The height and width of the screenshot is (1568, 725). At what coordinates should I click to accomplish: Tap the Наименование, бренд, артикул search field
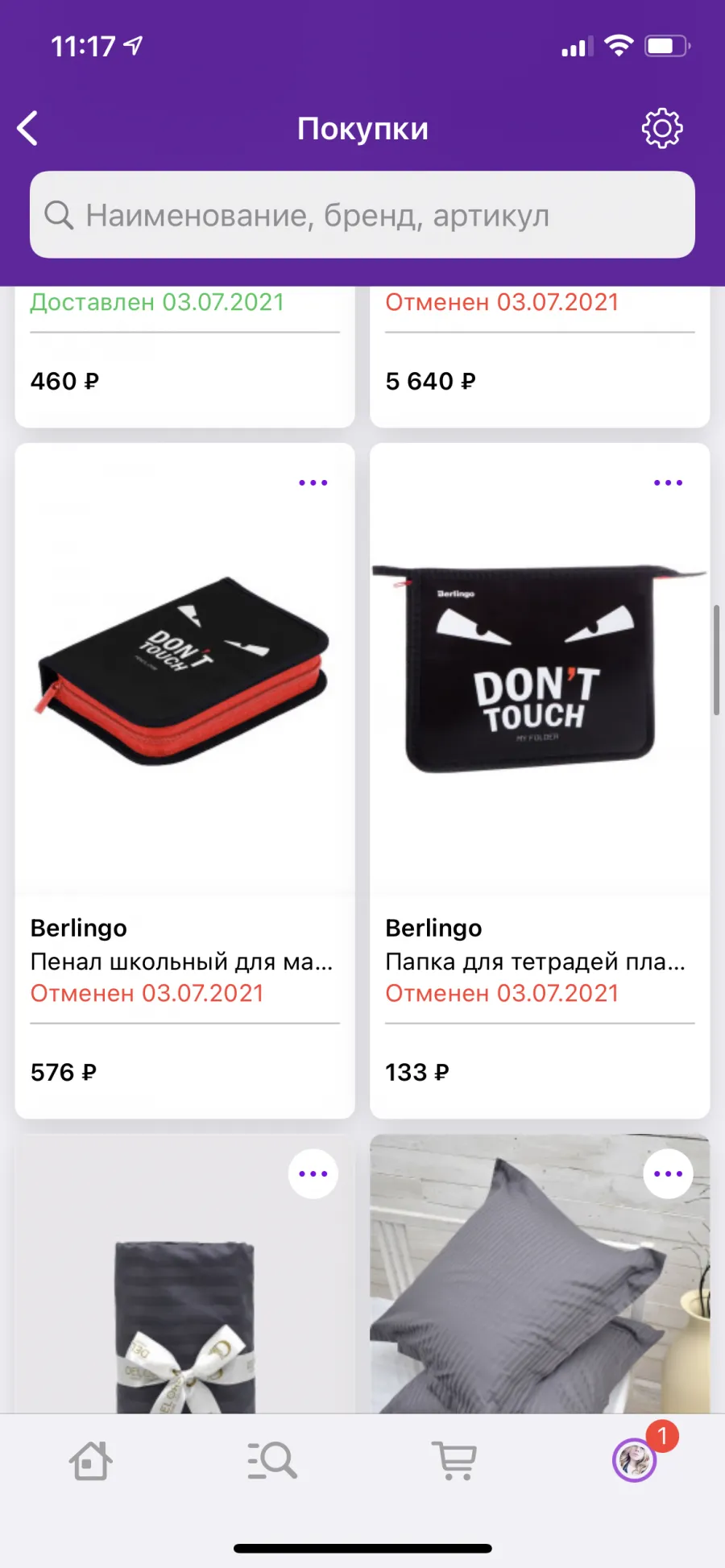coord(362,215)
